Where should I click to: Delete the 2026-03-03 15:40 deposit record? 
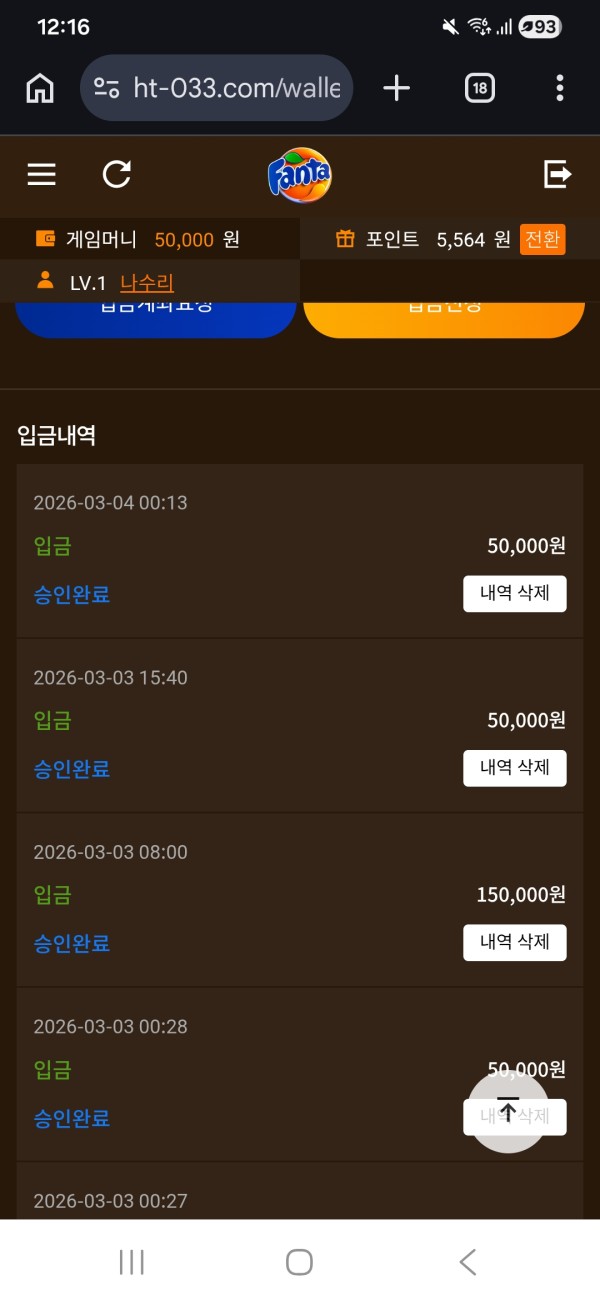514,768
